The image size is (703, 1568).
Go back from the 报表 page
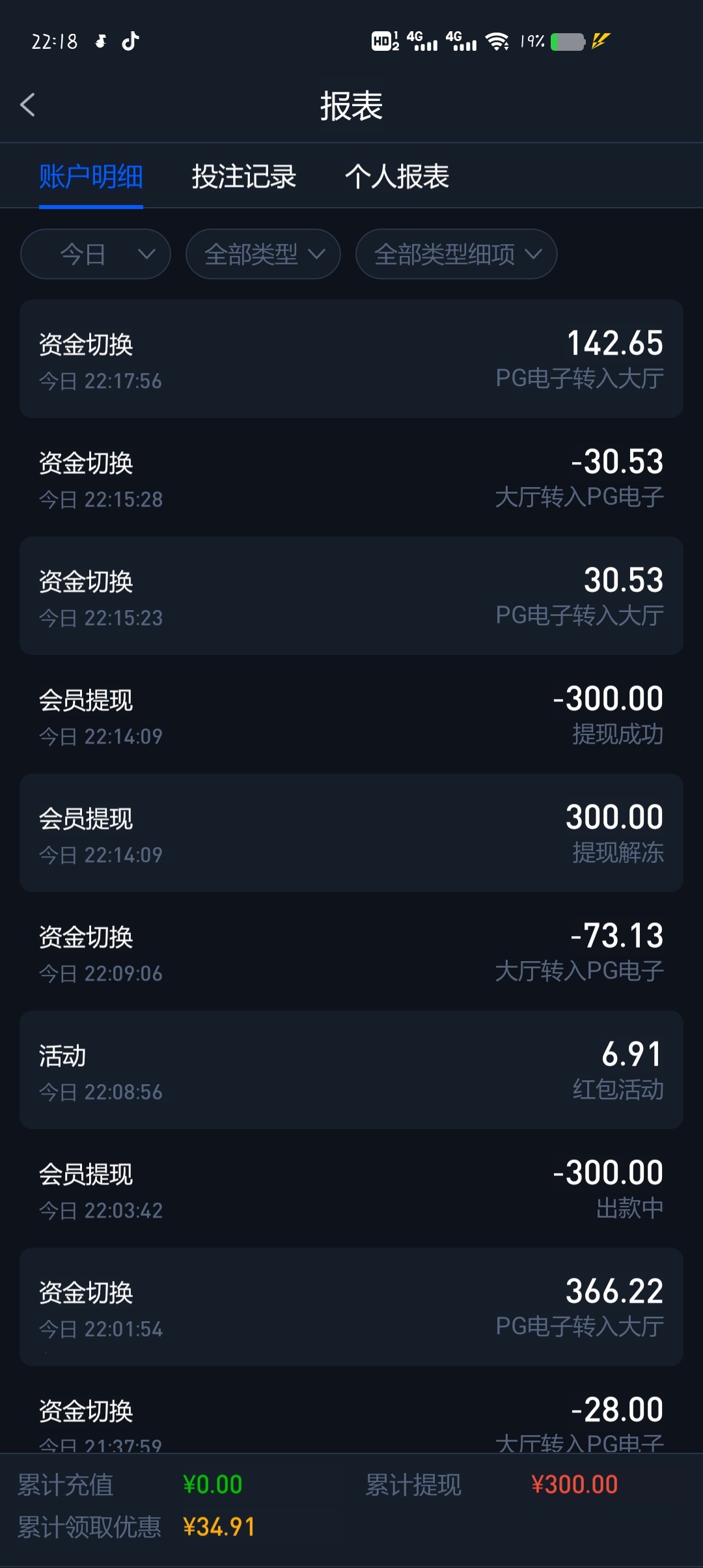pyautogui.click(x=27, y=105)
